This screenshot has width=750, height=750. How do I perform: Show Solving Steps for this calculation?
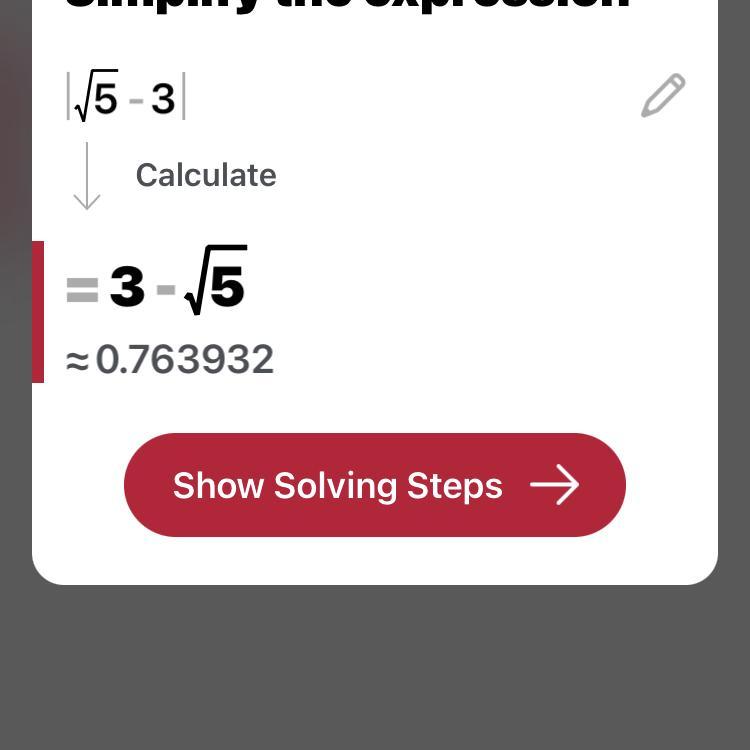tap(375, 485)
